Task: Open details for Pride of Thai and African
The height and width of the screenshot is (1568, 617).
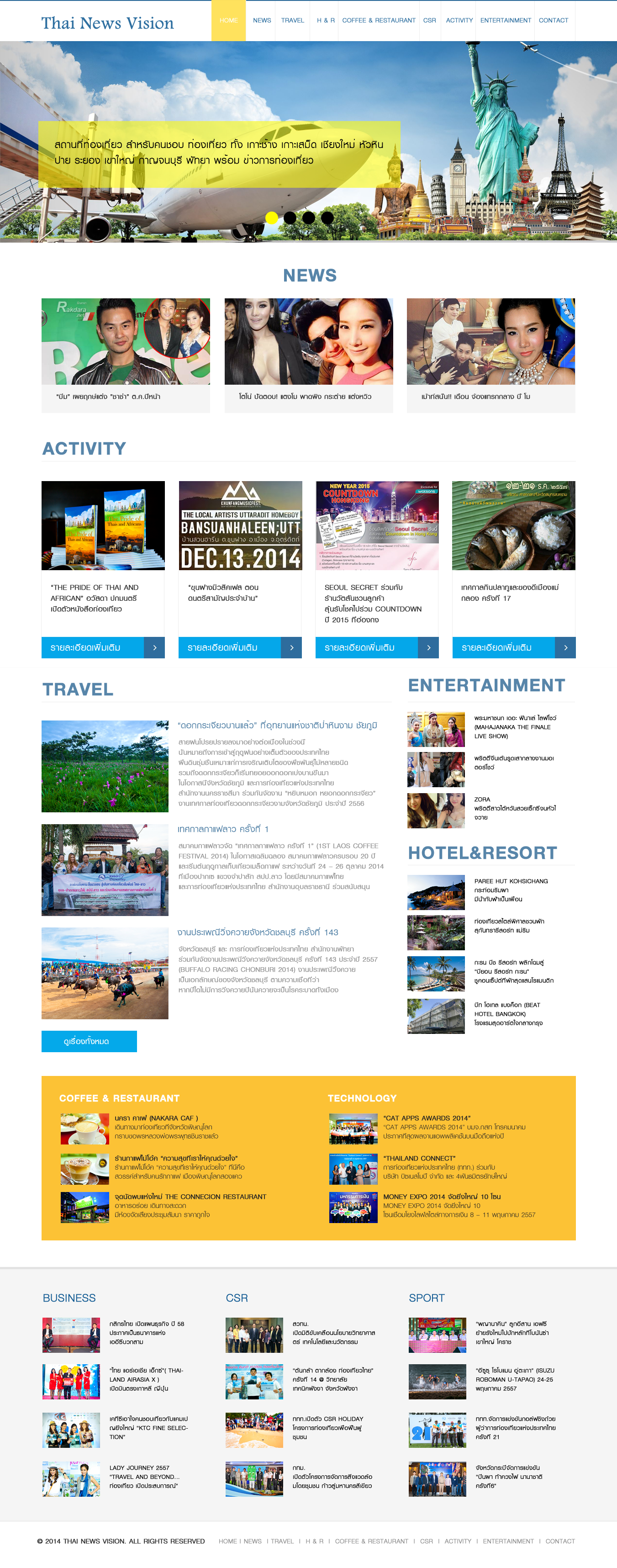Action: [102, 647]
